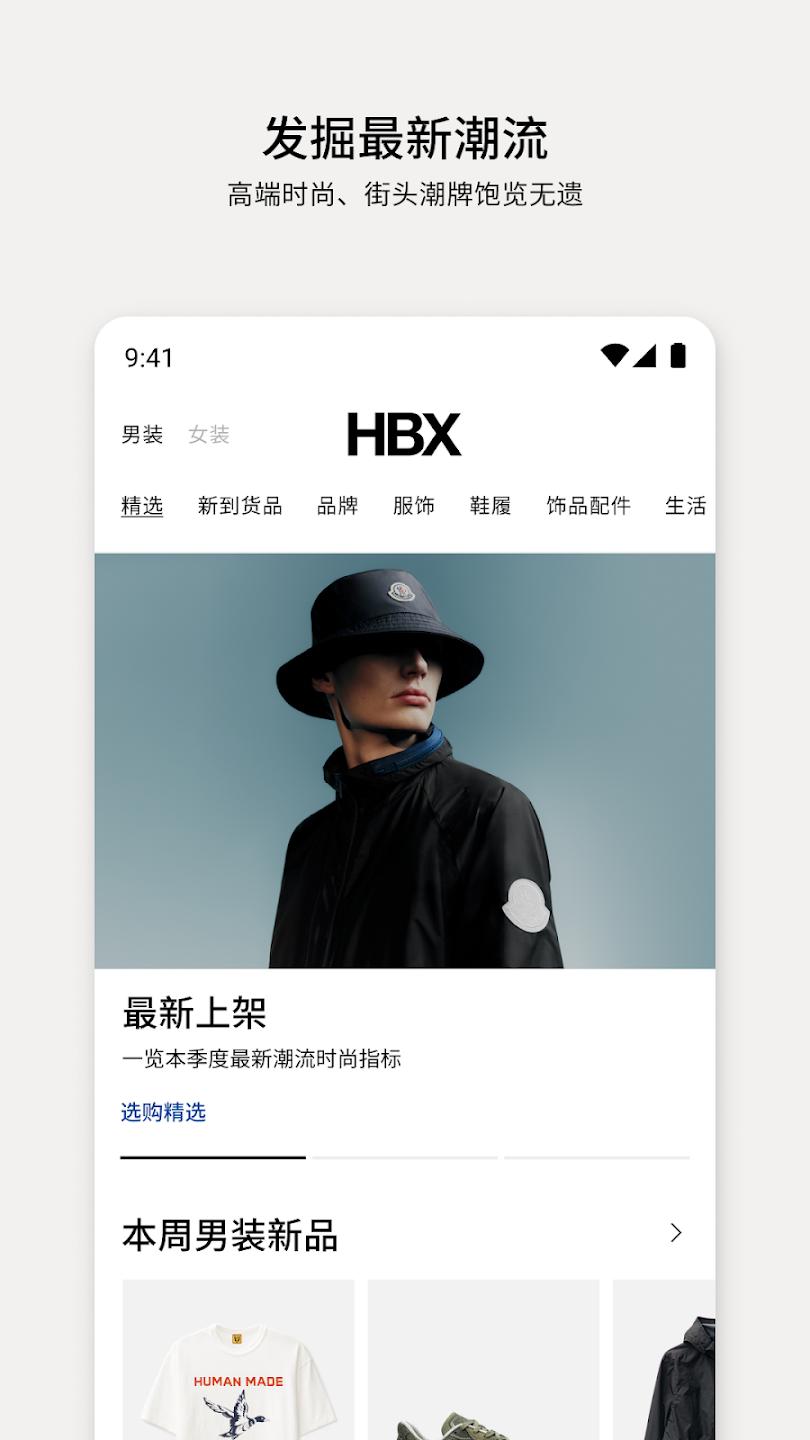Select the 新到货品 tab
This screenshot has width=810, height=1440.
pos(240,506)
